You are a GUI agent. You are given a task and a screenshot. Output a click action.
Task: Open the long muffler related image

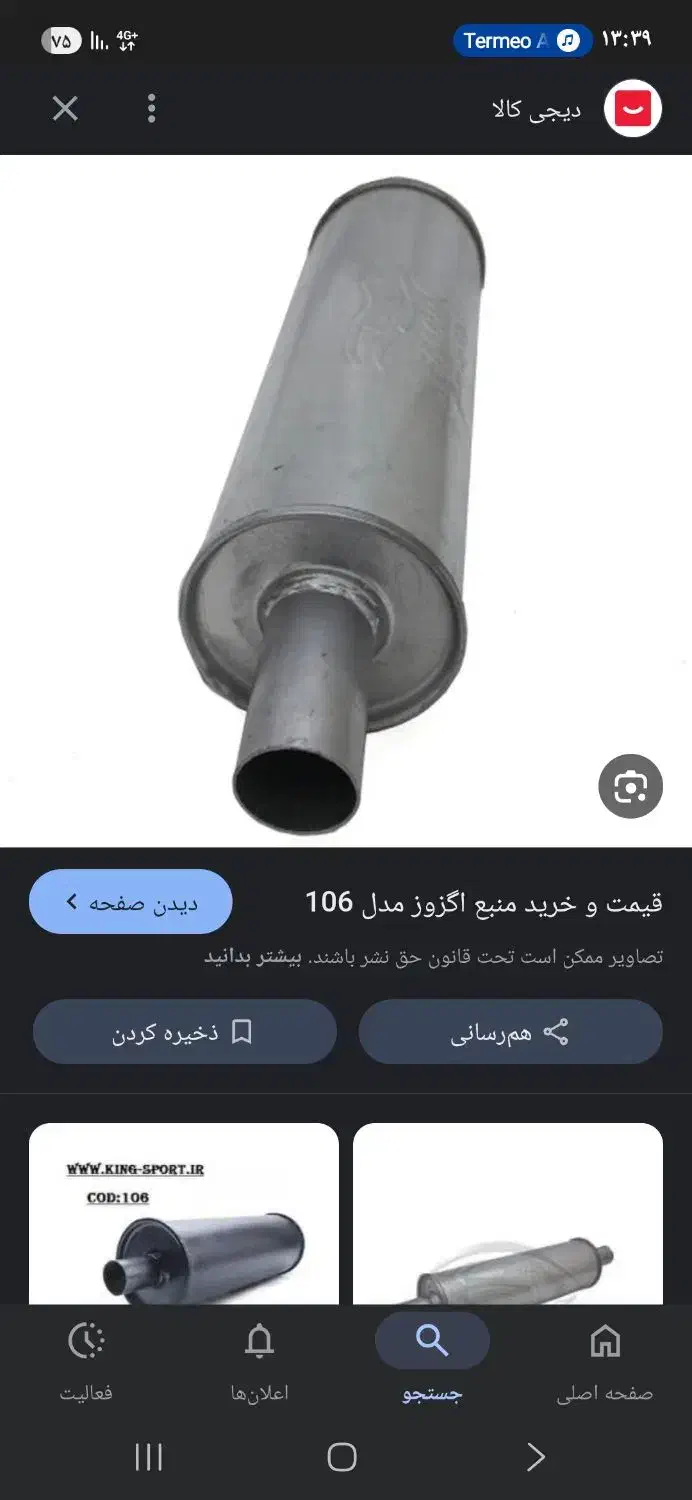tap(508, 1215)
